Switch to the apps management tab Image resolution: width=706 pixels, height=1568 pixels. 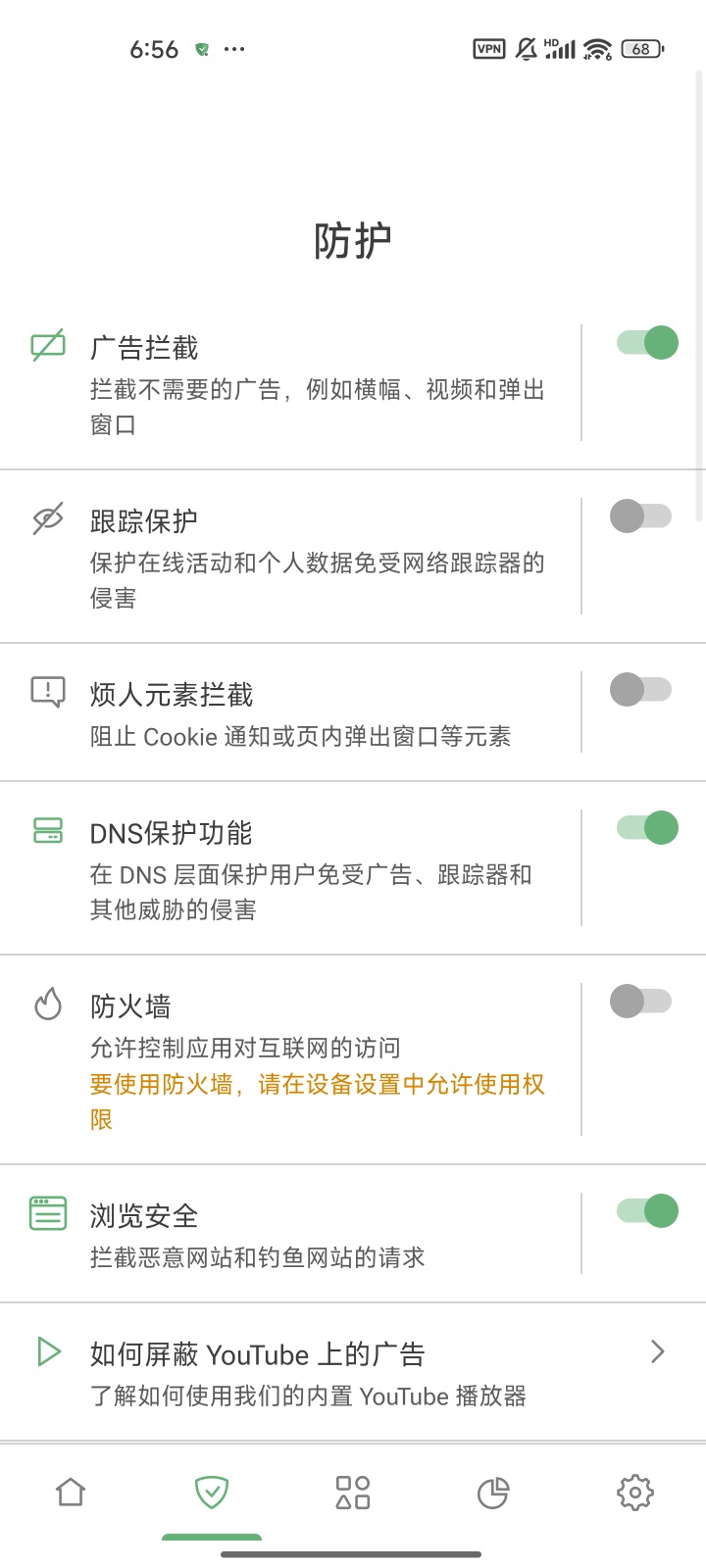tap(353, 1493)
